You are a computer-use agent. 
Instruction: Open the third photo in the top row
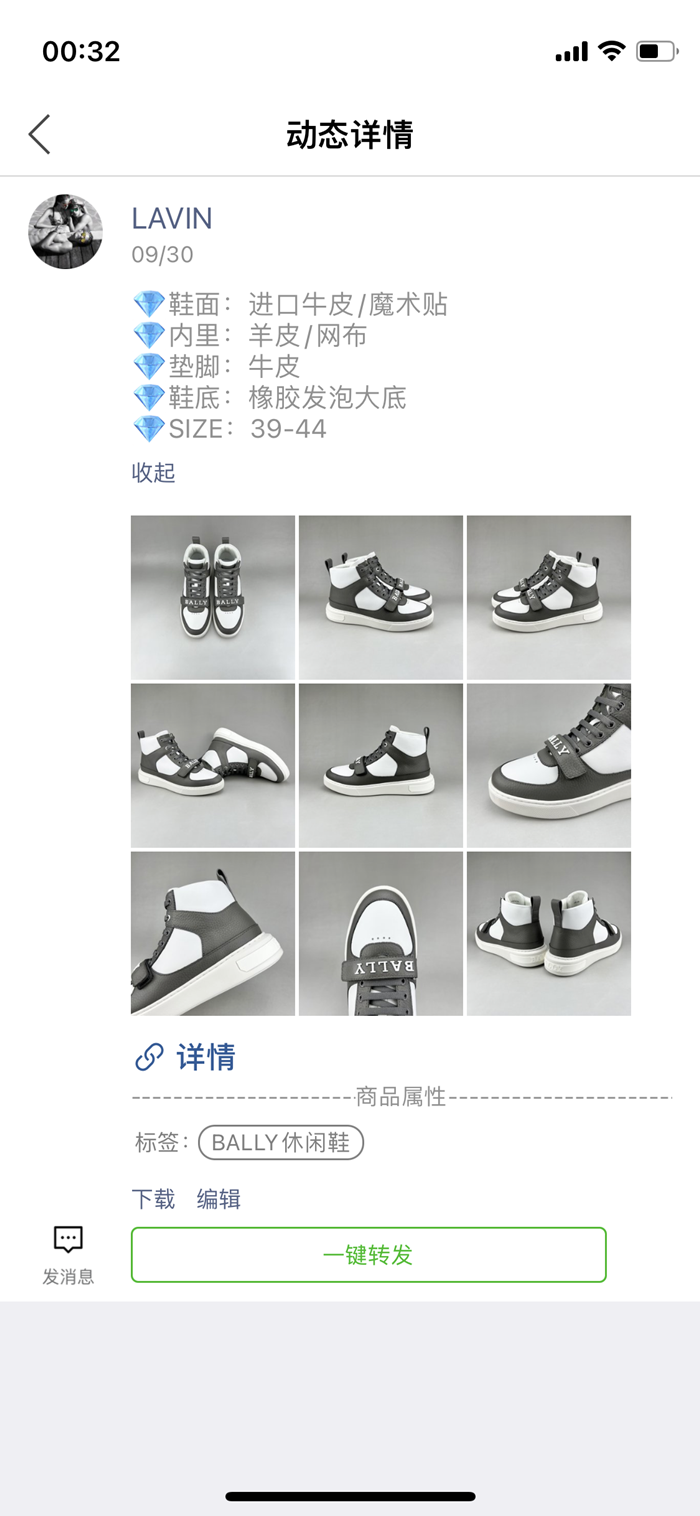[549, 597]
